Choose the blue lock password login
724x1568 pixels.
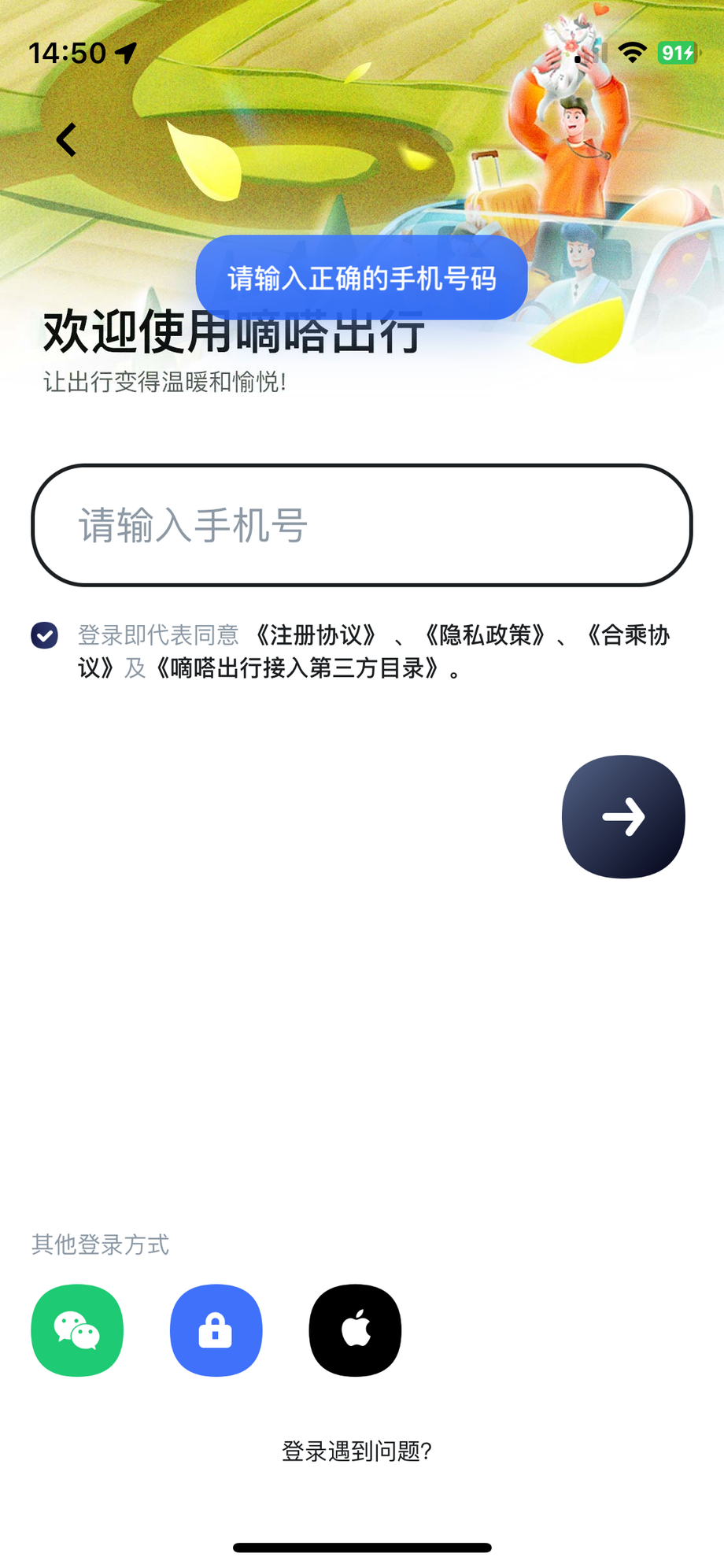216,1330
